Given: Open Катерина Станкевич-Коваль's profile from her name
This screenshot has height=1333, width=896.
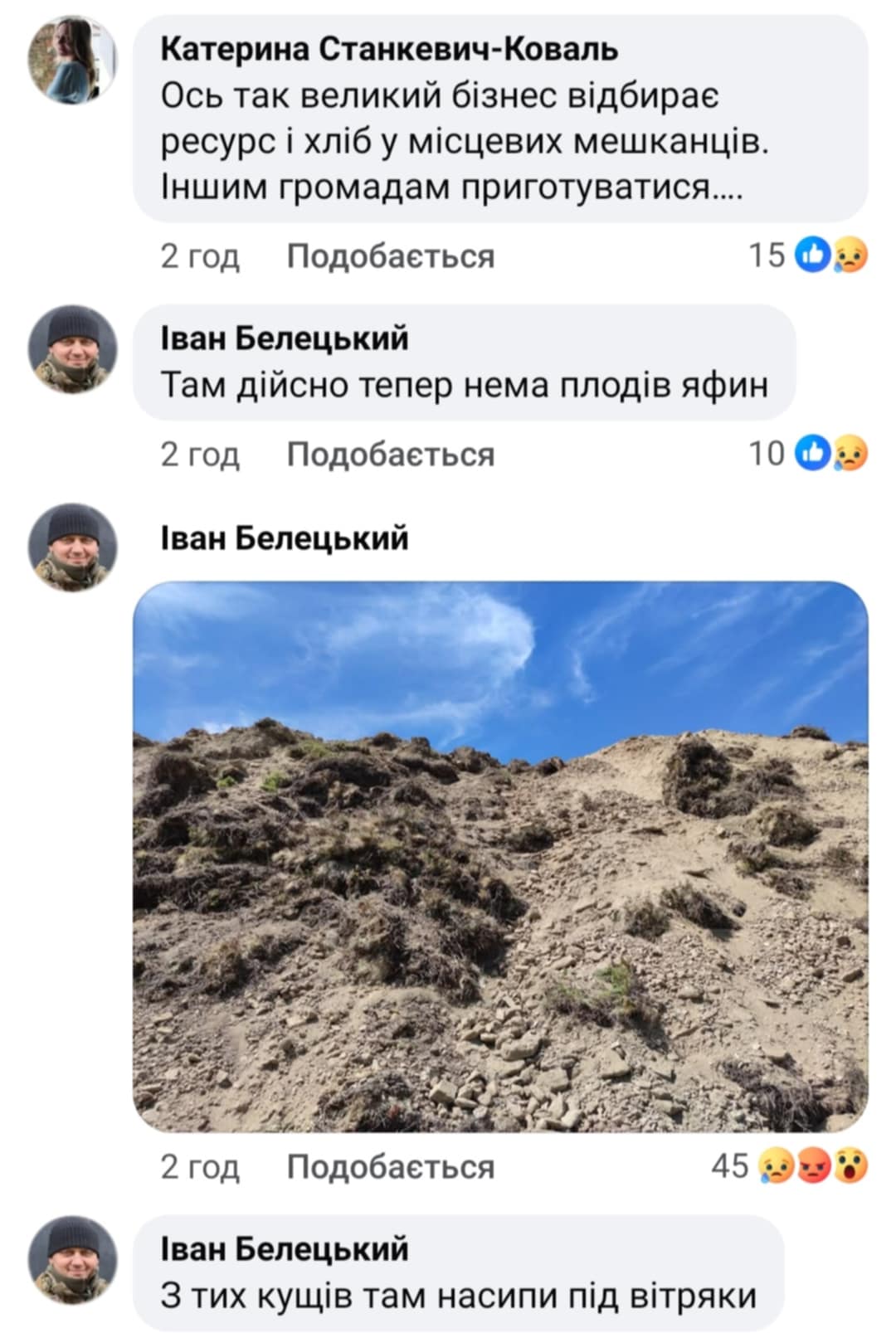Looking at the screenshot, I should (x=388, y=50).
